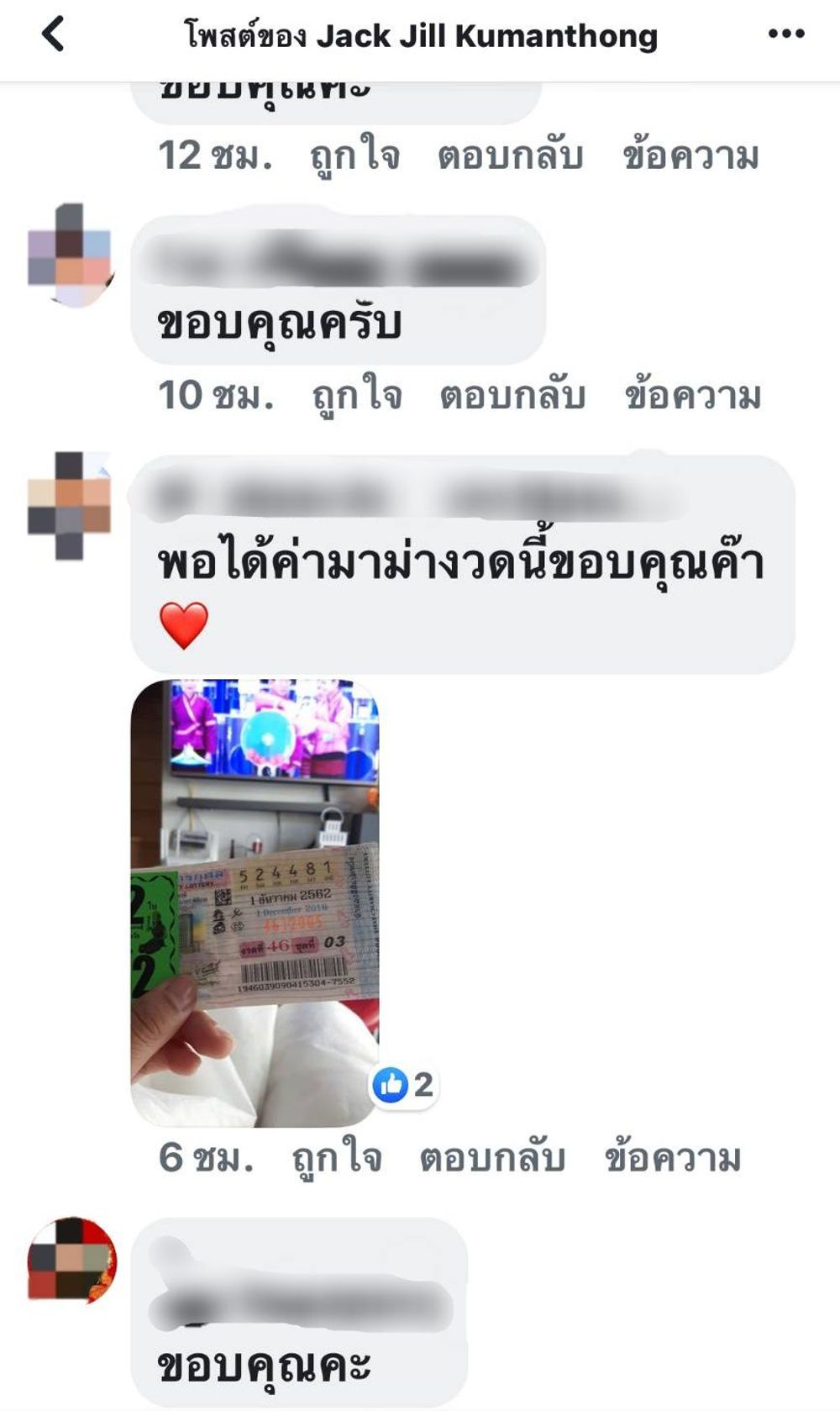Reply to the 6 ชม. lottery comment
The height and width of the screenshot is (1411, 840).
(x=492, y=1158)
